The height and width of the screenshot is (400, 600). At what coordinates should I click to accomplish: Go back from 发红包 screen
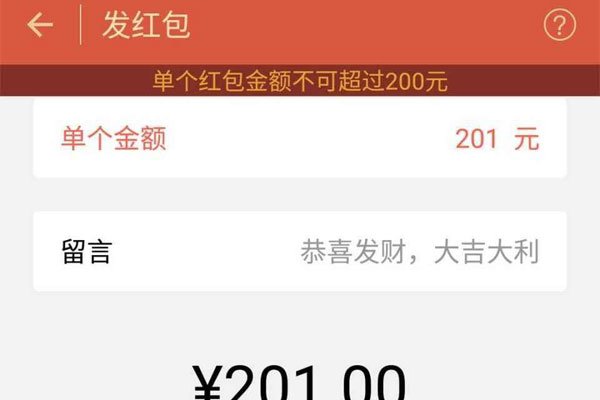click(40, 26)
